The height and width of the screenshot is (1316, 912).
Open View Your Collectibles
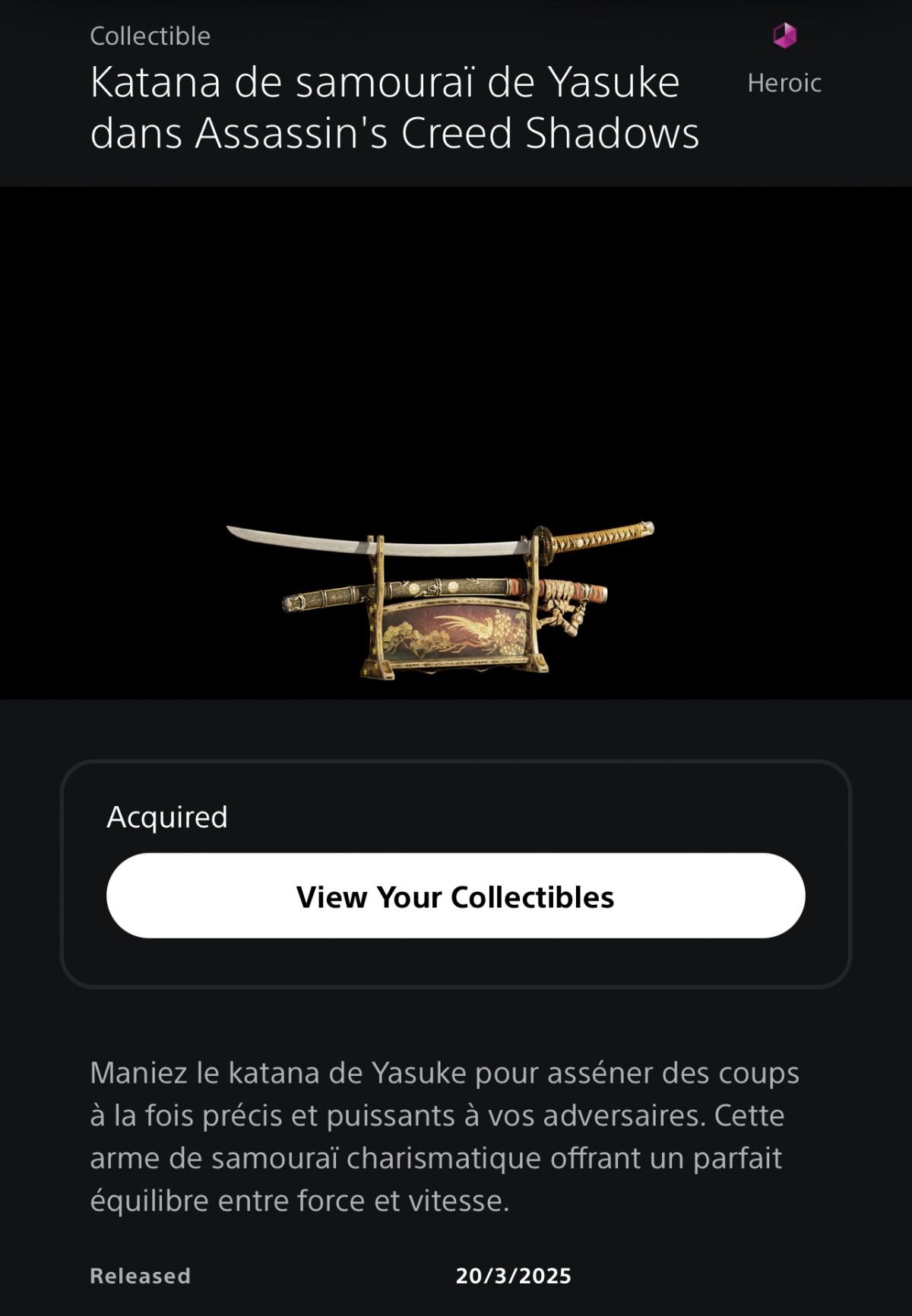tap(455, 896)
